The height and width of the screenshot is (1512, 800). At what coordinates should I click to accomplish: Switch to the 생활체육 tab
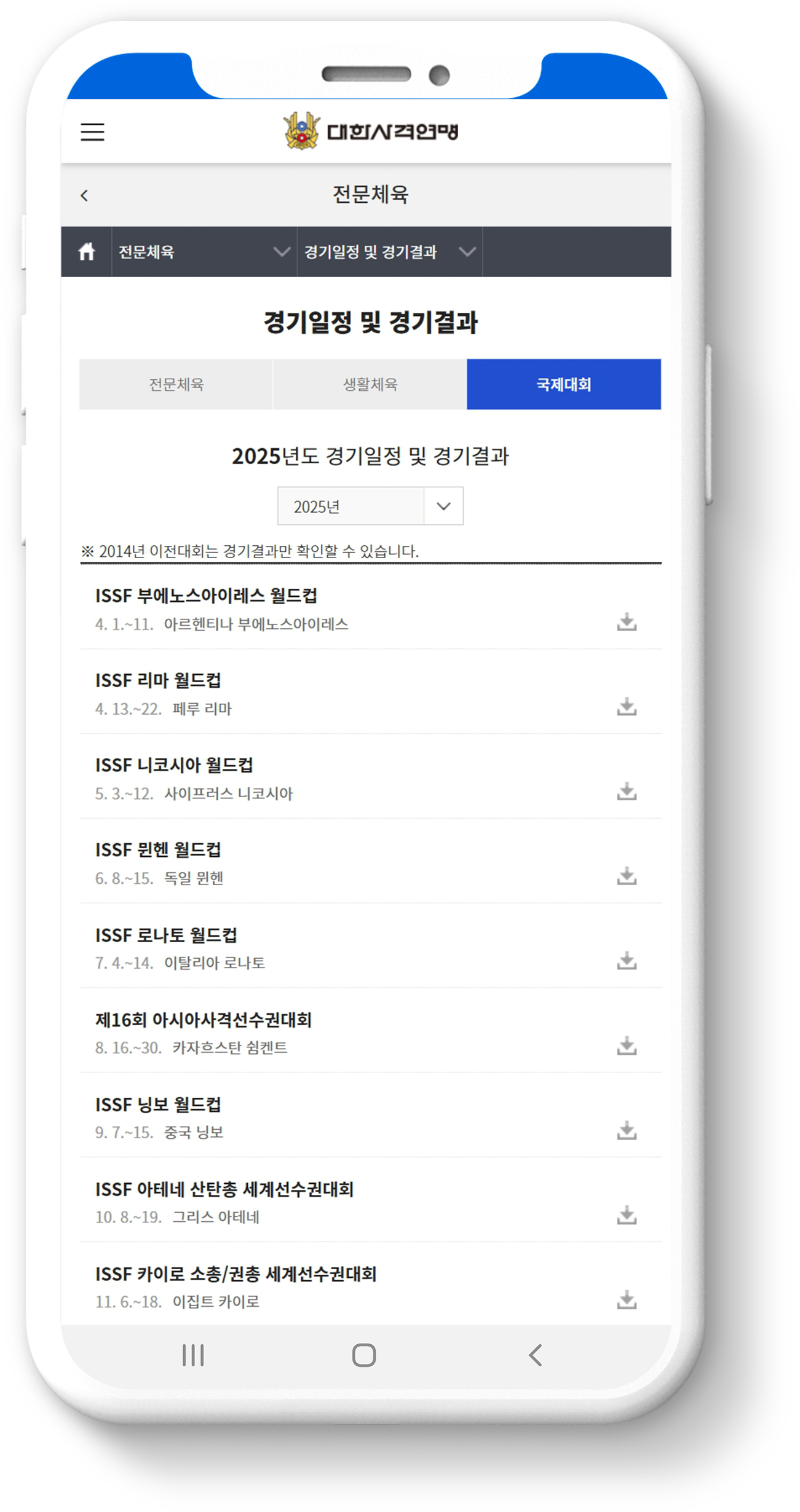click(370, 384)
